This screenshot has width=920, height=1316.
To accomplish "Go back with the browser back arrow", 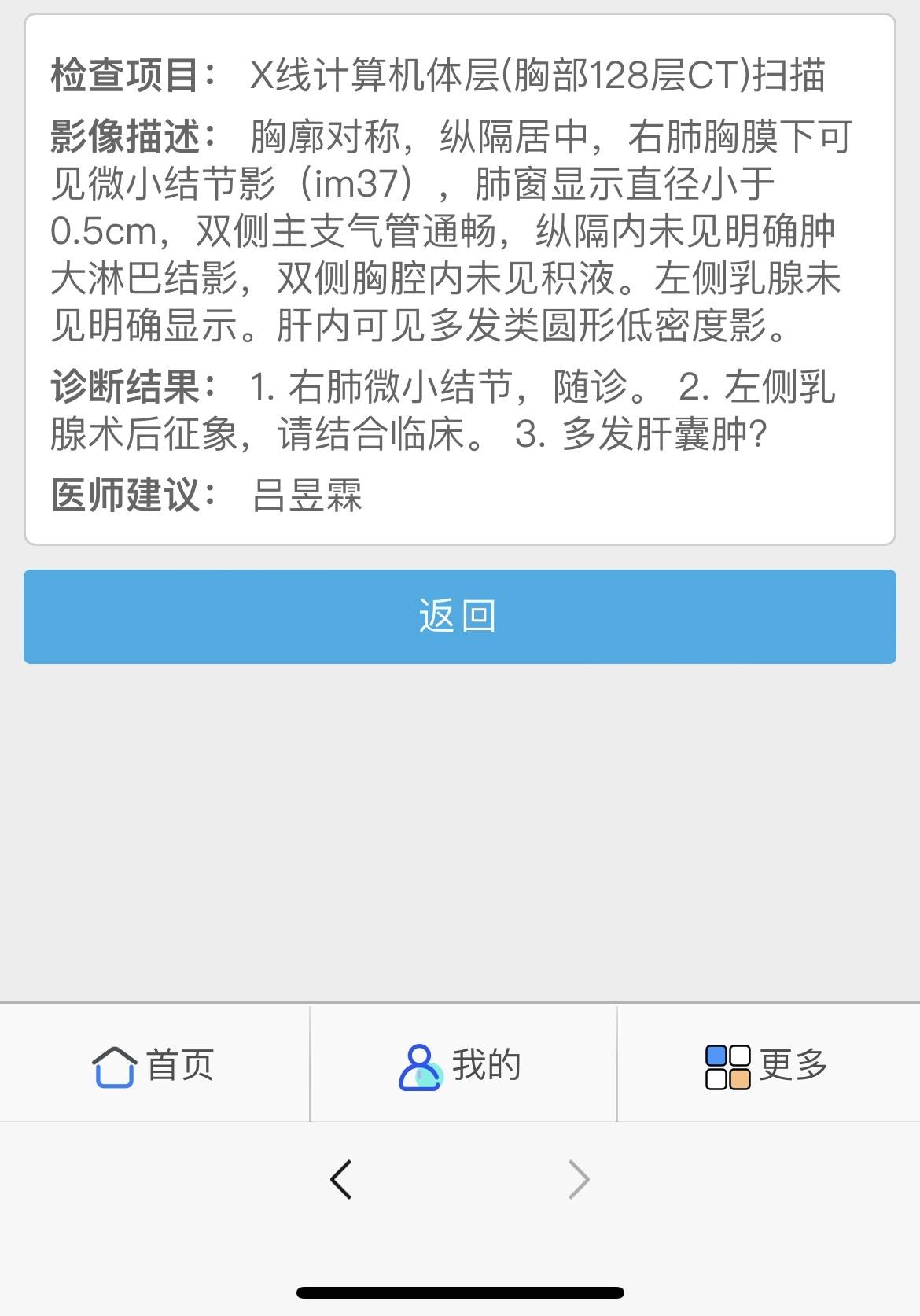I will click(x=340, y=1179).
